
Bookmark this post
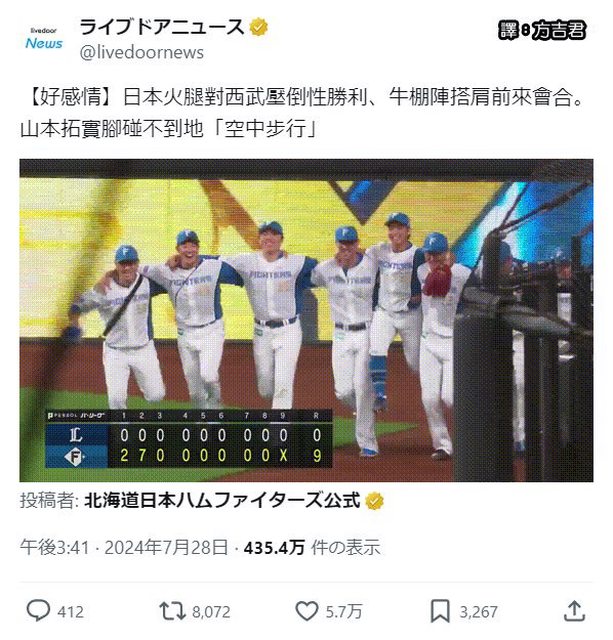tap(440, 611)
